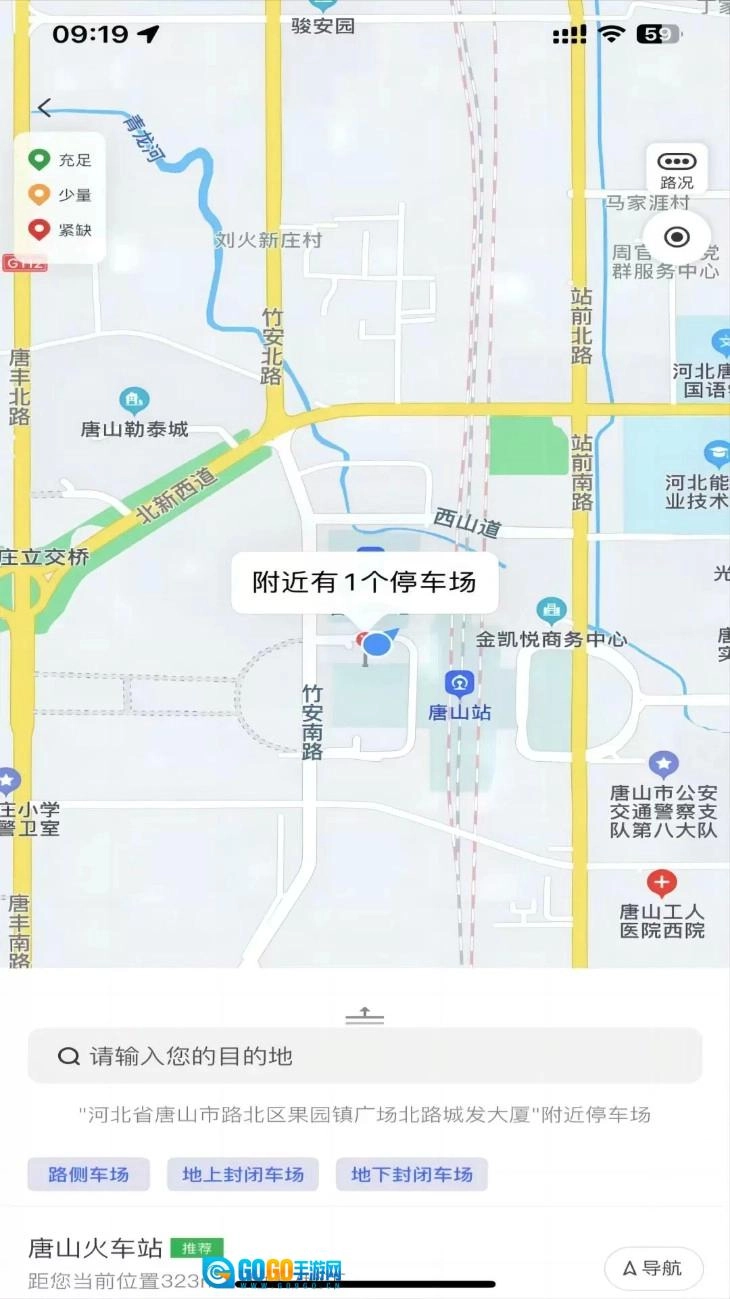Select the 路侧车场 filter chip
This screenshot has width=730, height=1299.
(x=88, y=1175)
